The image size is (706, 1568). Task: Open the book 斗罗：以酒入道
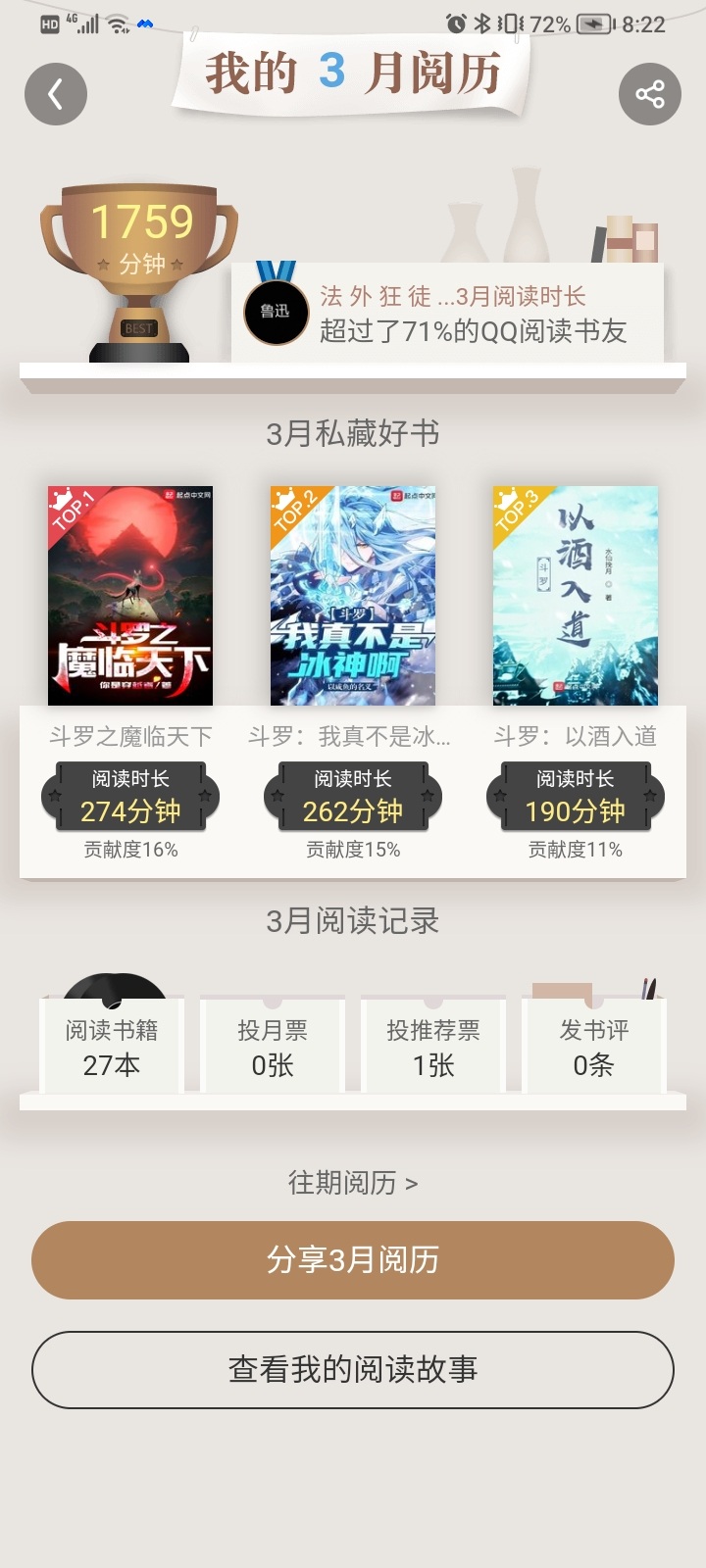point(576,596)
